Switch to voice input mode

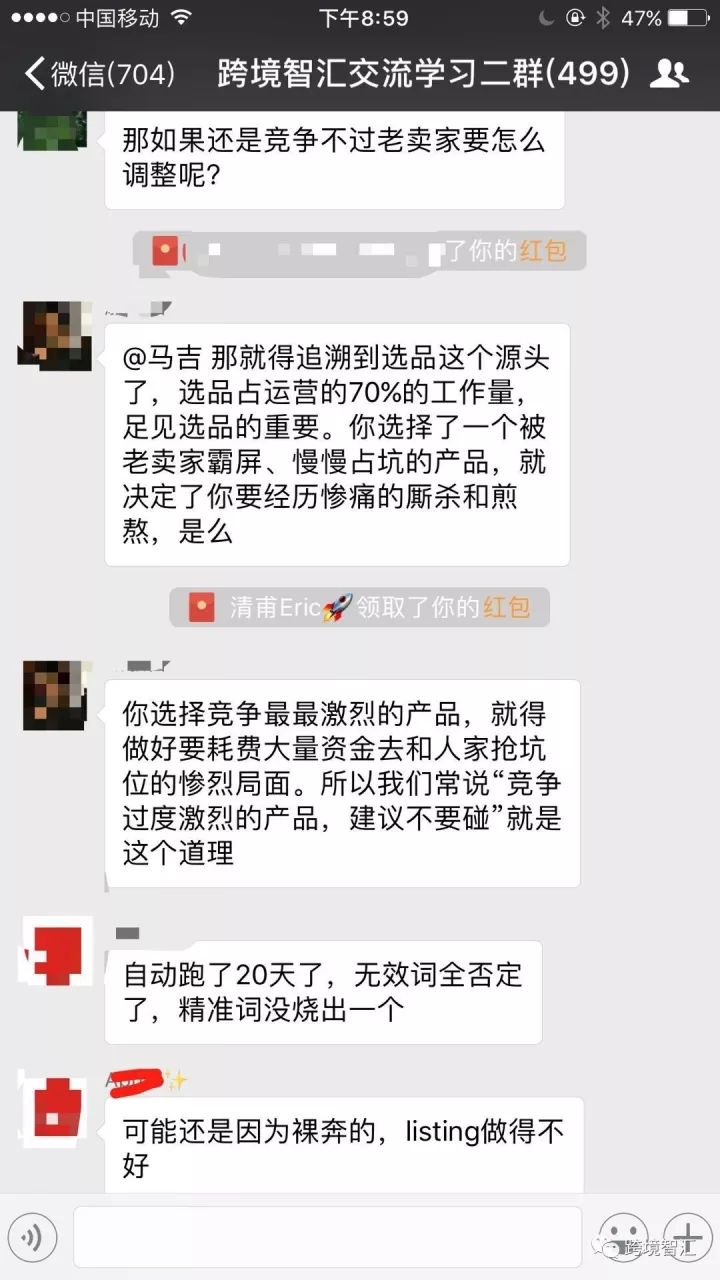point(32,1238)
